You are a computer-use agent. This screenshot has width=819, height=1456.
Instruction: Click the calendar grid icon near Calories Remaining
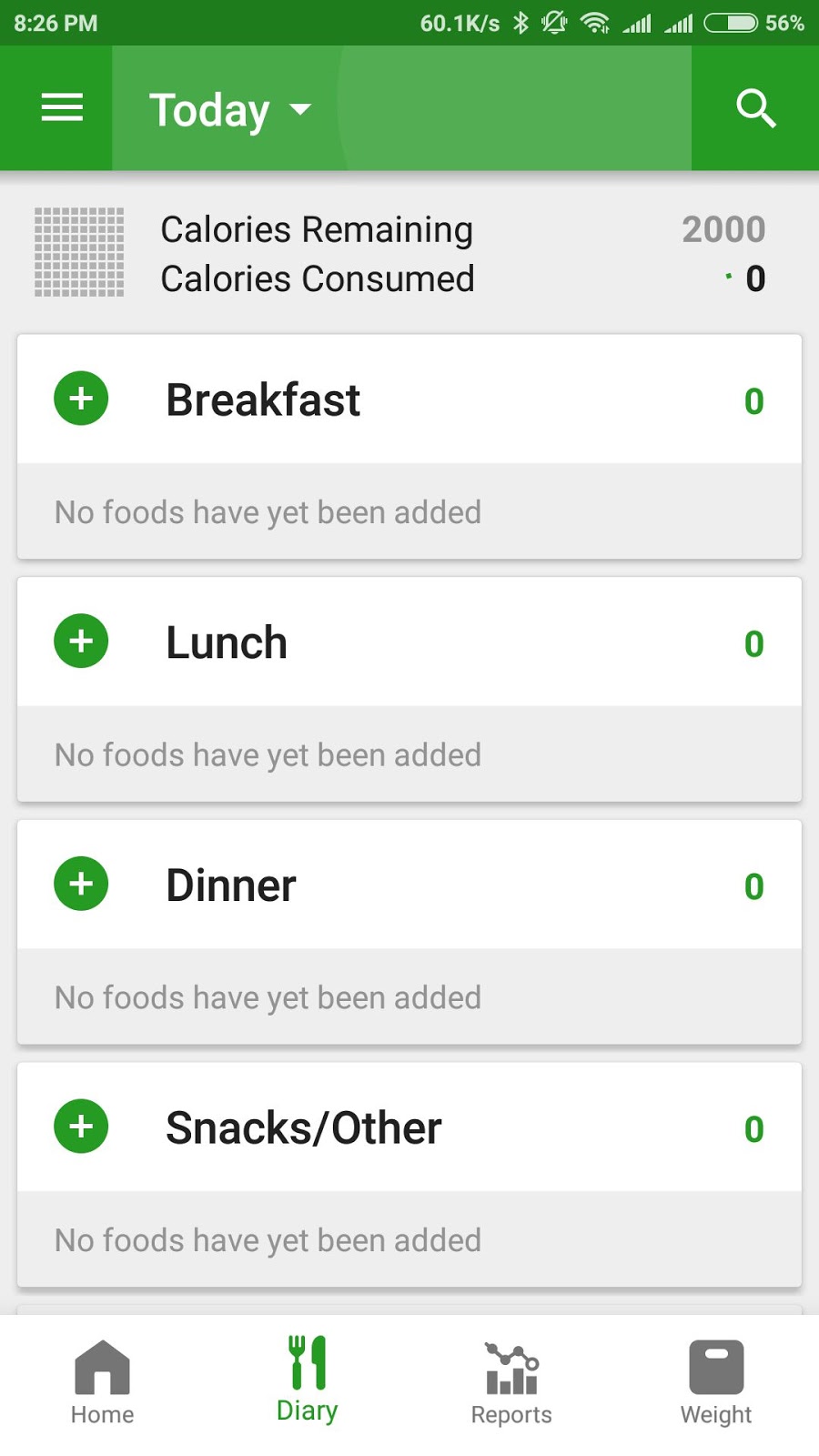tap(77, 253)
